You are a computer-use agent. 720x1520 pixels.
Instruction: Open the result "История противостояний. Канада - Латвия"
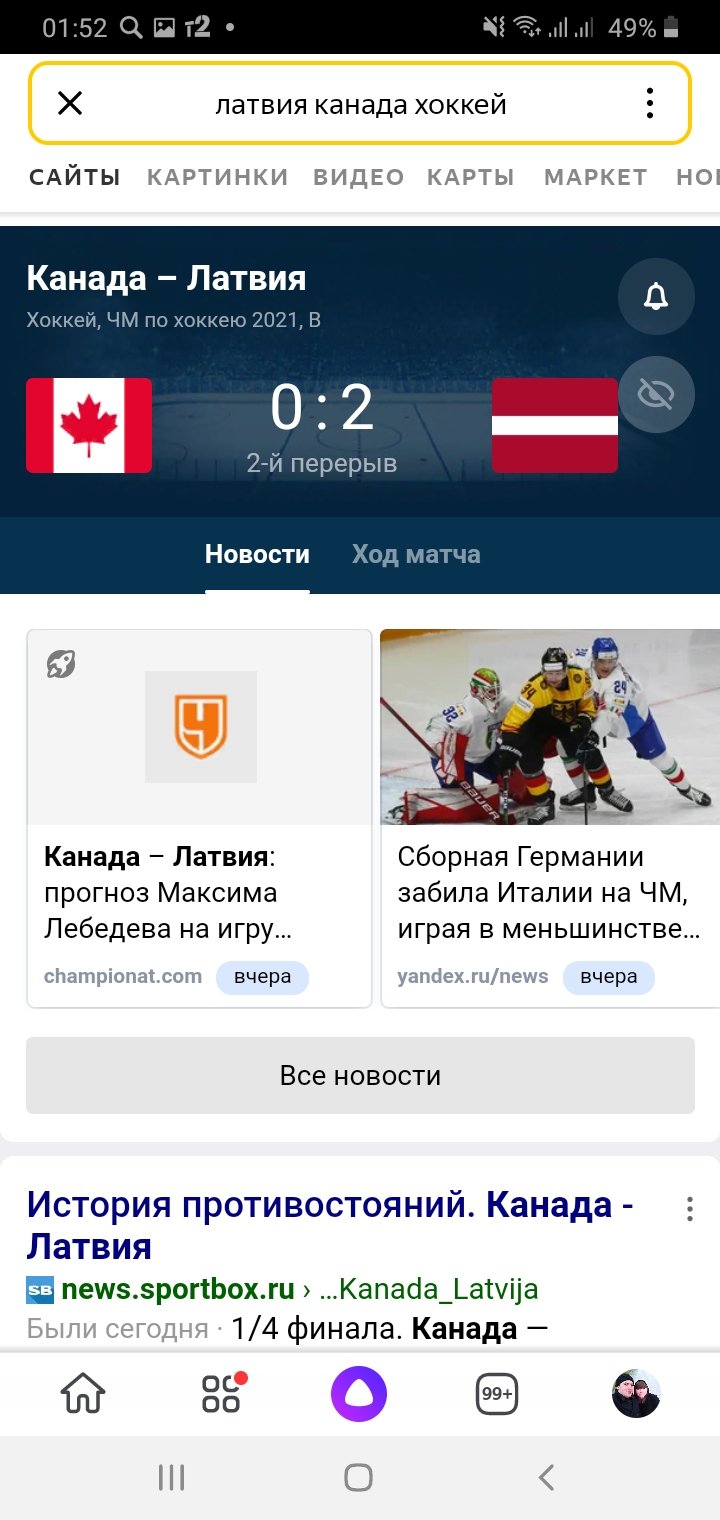tap(330, 1226)
